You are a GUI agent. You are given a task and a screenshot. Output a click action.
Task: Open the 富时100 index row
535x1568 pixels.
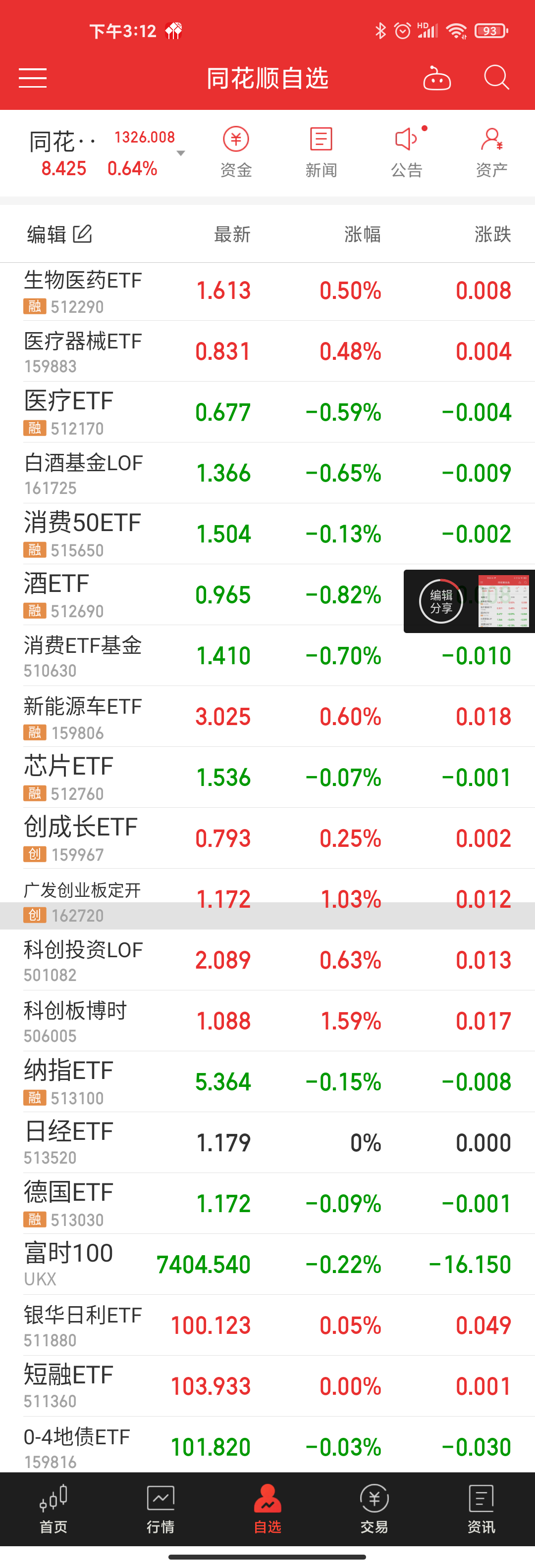267,1265
